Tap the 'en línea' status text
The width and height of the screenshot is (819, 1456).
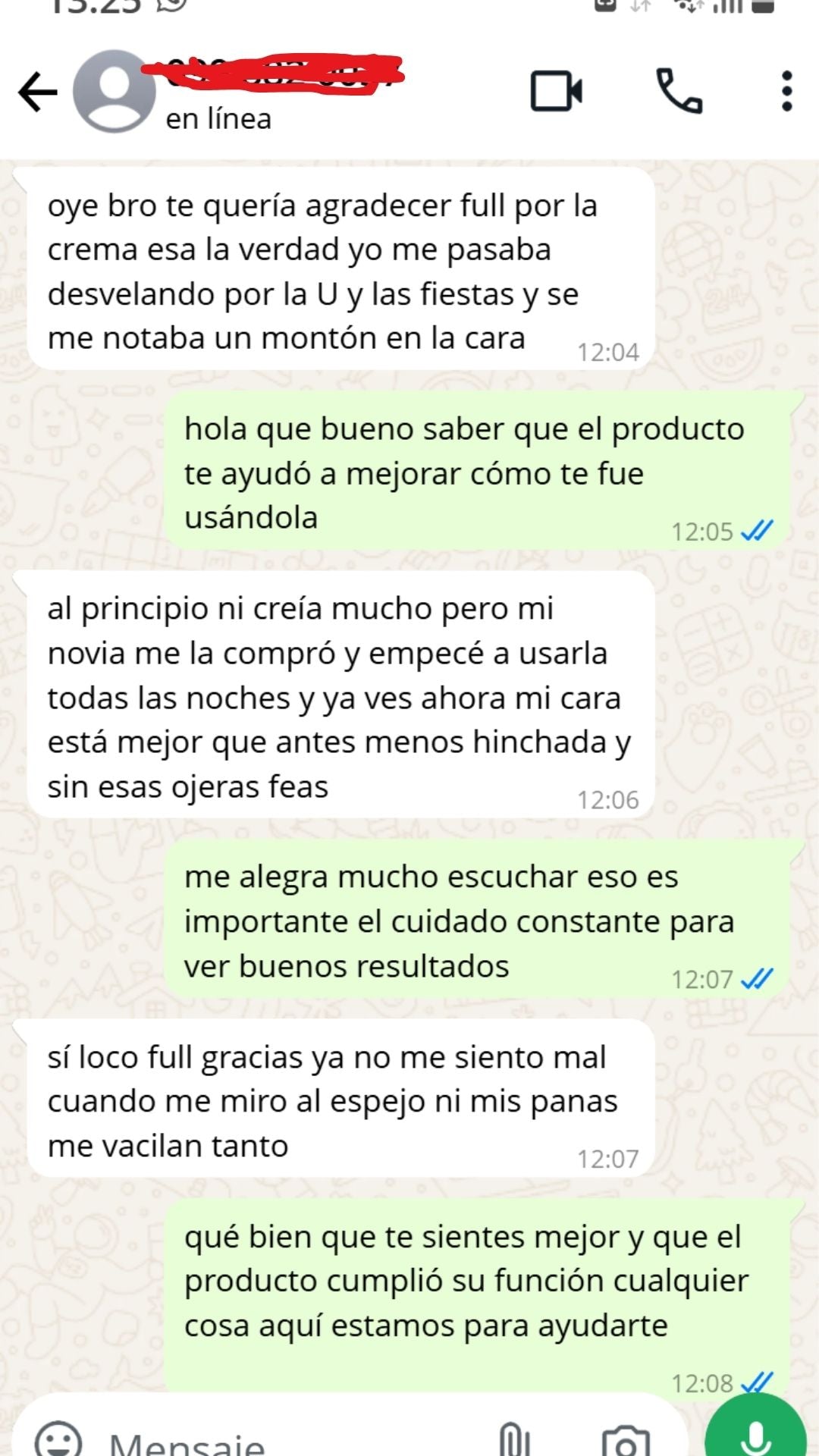click(219, 119)
